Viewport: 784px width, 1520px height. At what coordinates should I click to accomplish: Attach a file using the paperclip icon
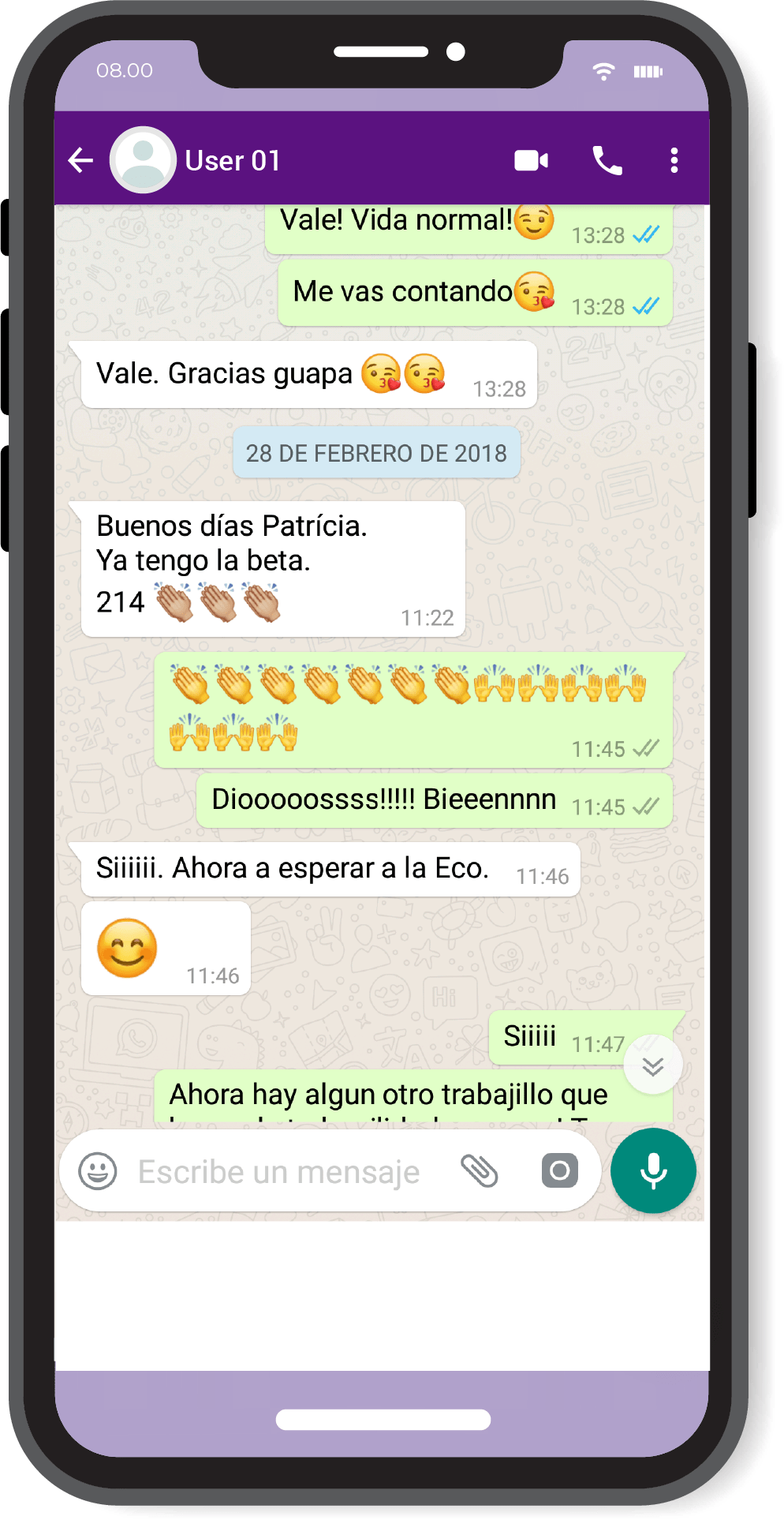(x=480, y=1170)
